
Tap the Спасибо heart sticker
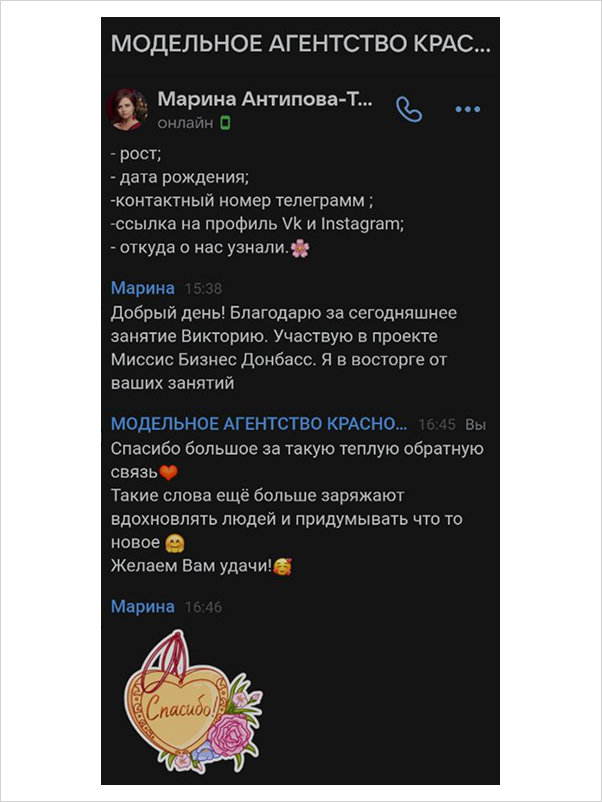coord(185,702)
